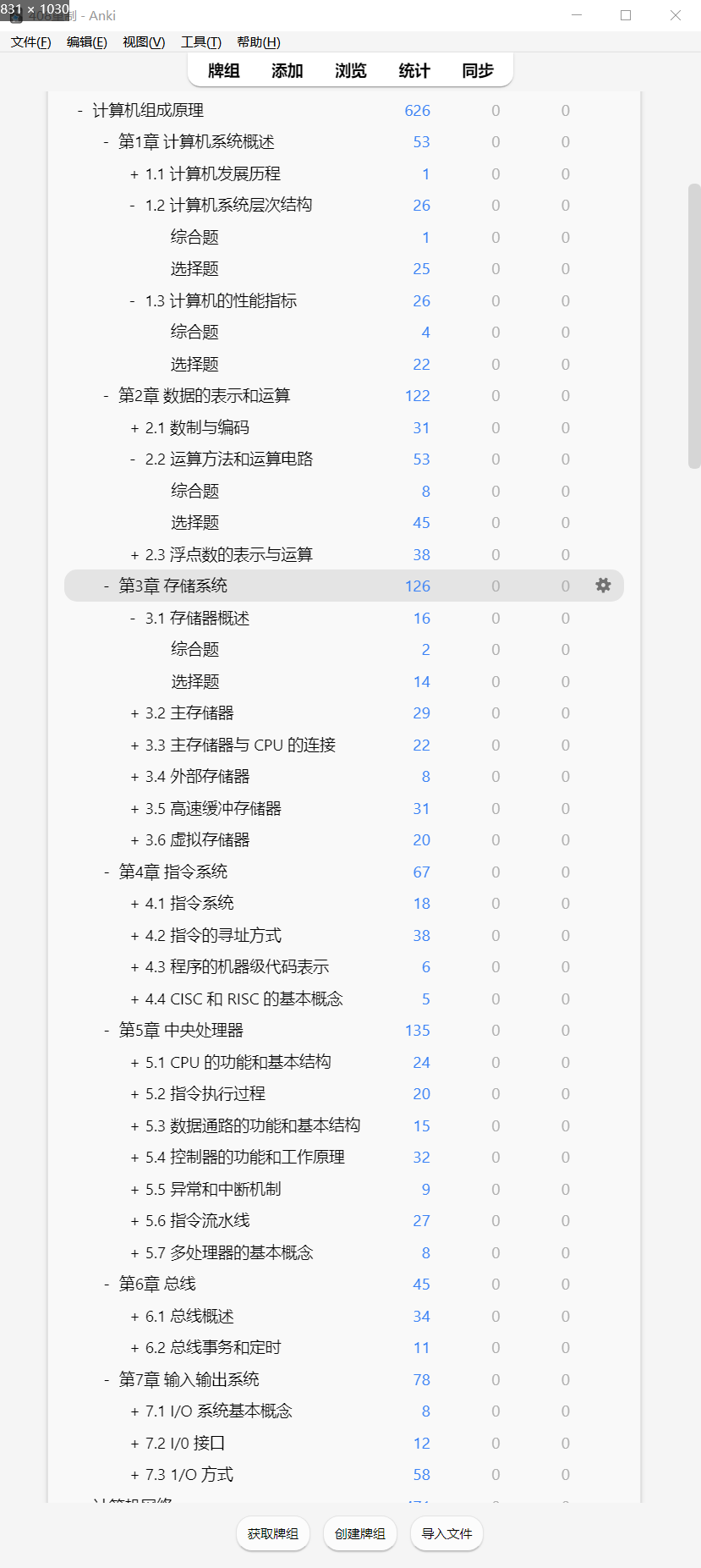Close the Anki window

point(676,15)
